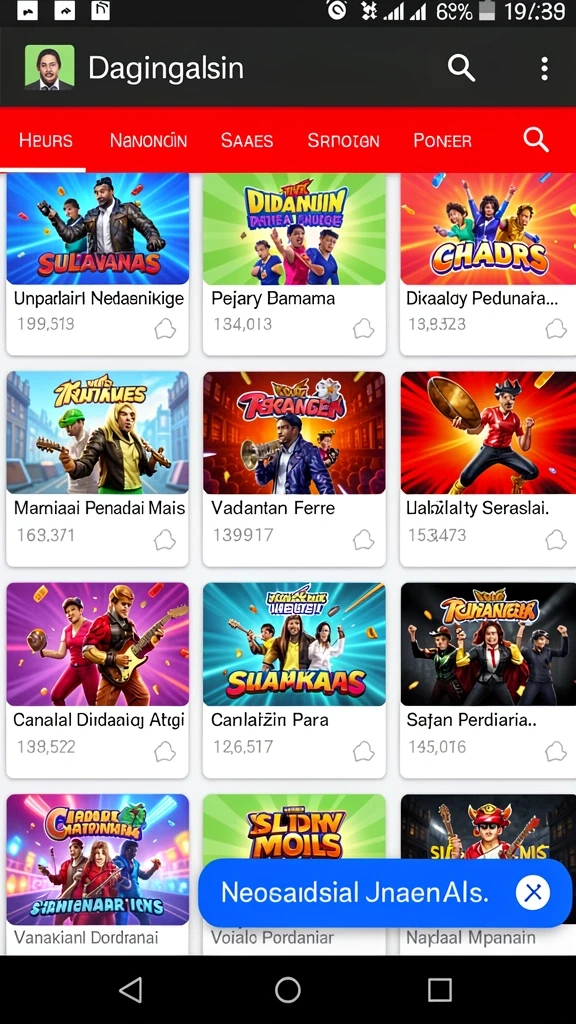Screen dimensions: 576x1024
Task: Tap the profile avatar next to Dagingalsin
Action: 50,67
